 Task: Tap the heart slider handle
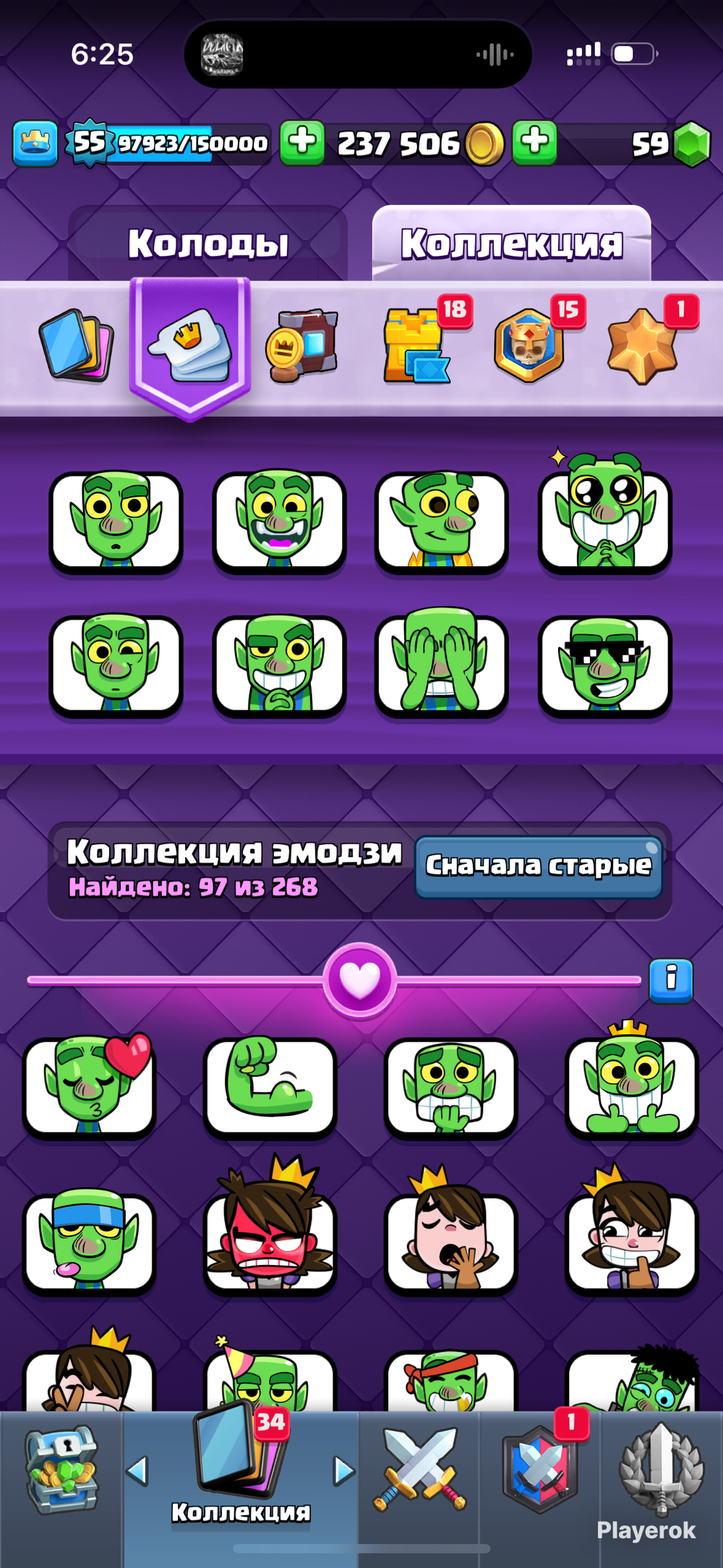359,981
